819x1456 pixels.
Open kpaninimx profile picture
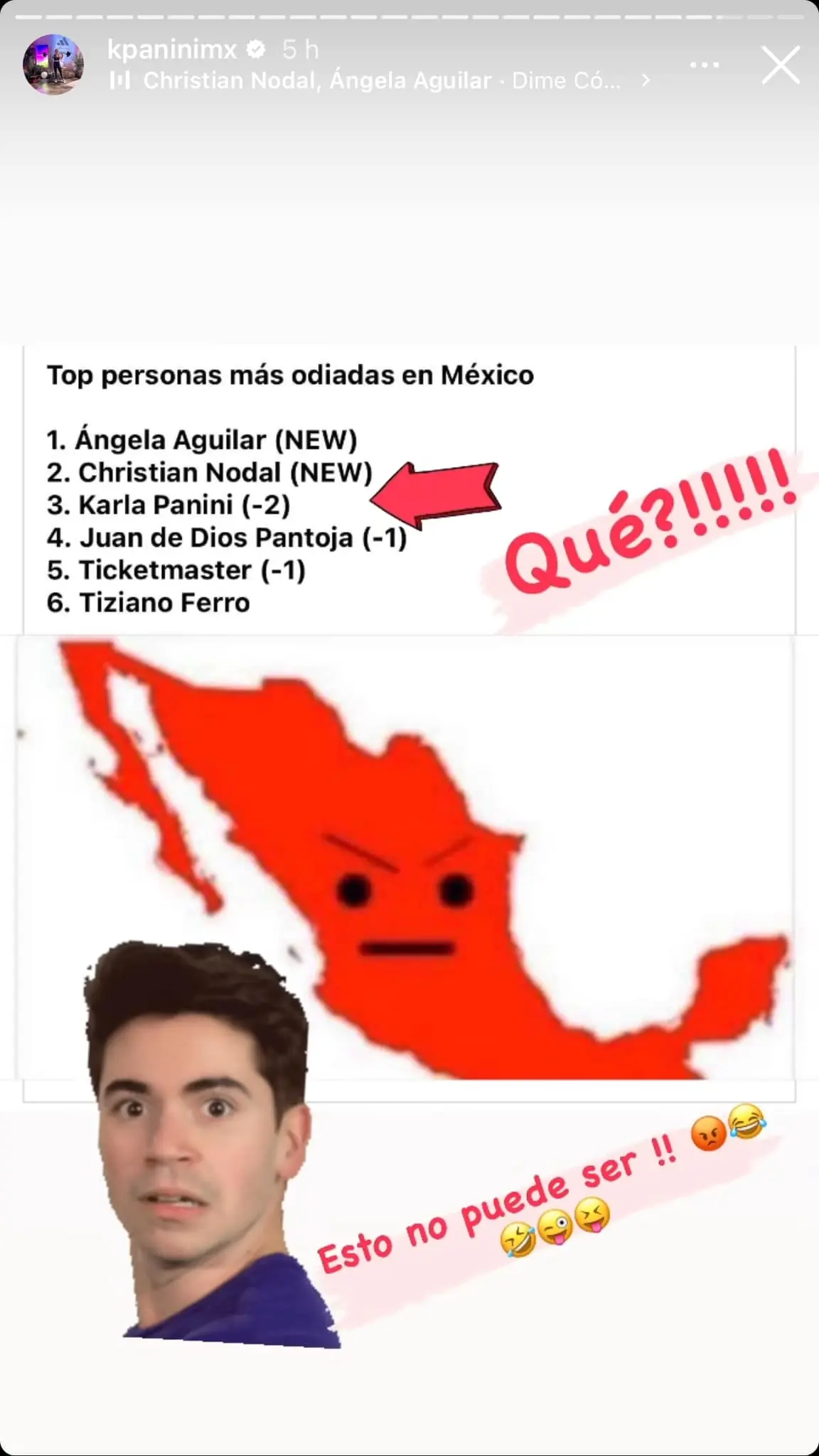tap(53, 65)
